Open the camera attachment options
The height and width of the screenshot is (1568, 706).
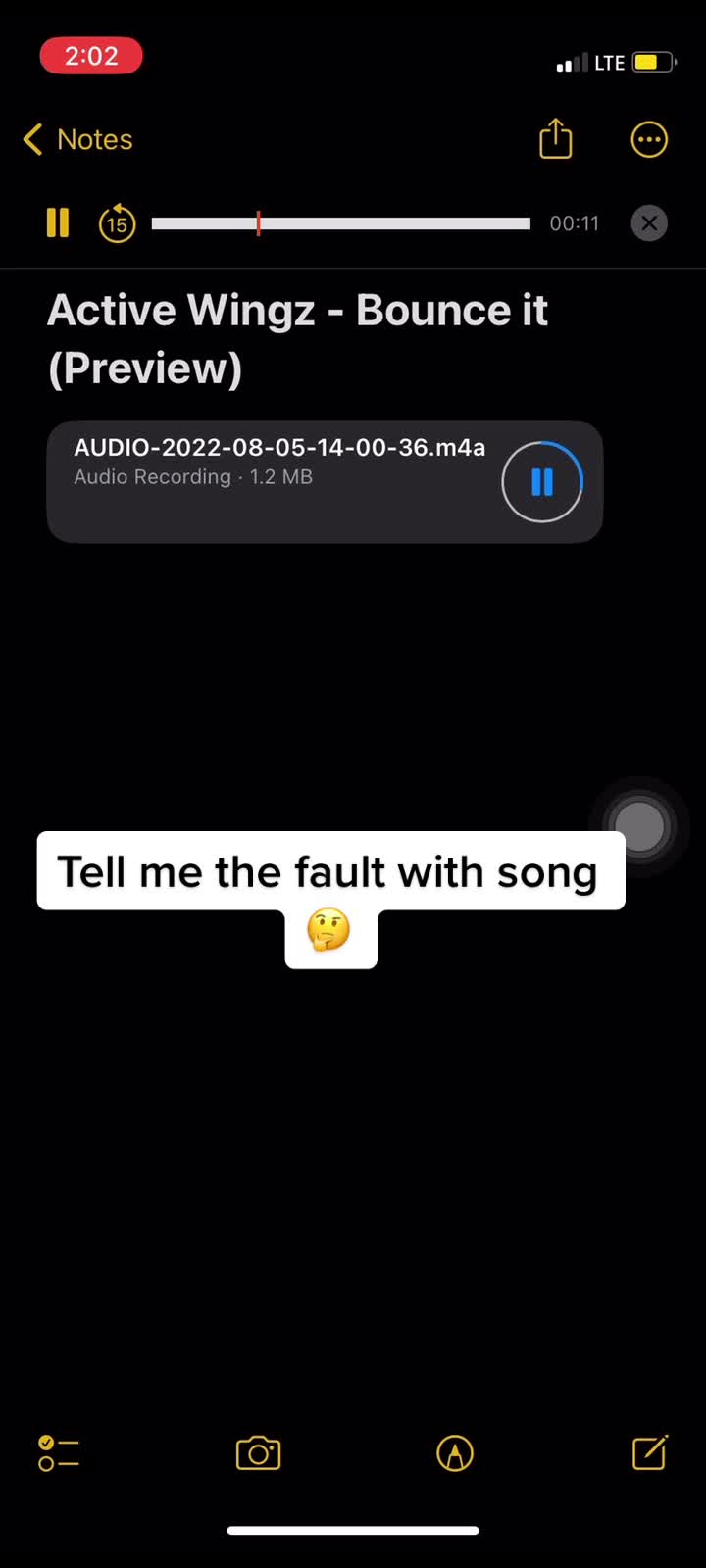(259, 1452)
